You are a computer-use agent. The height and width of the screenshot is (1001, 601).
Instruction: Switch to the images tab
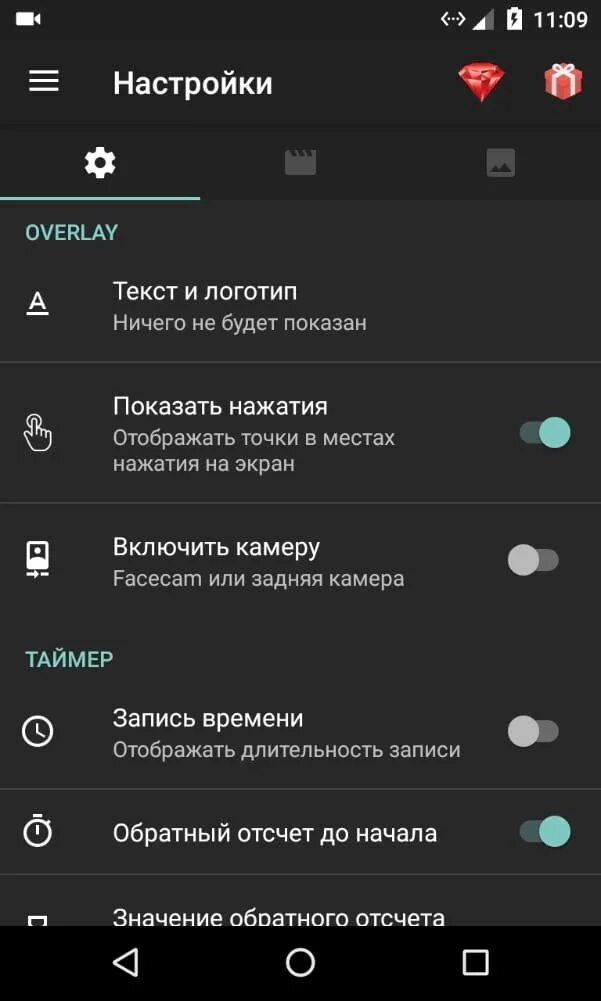(500, 162)
